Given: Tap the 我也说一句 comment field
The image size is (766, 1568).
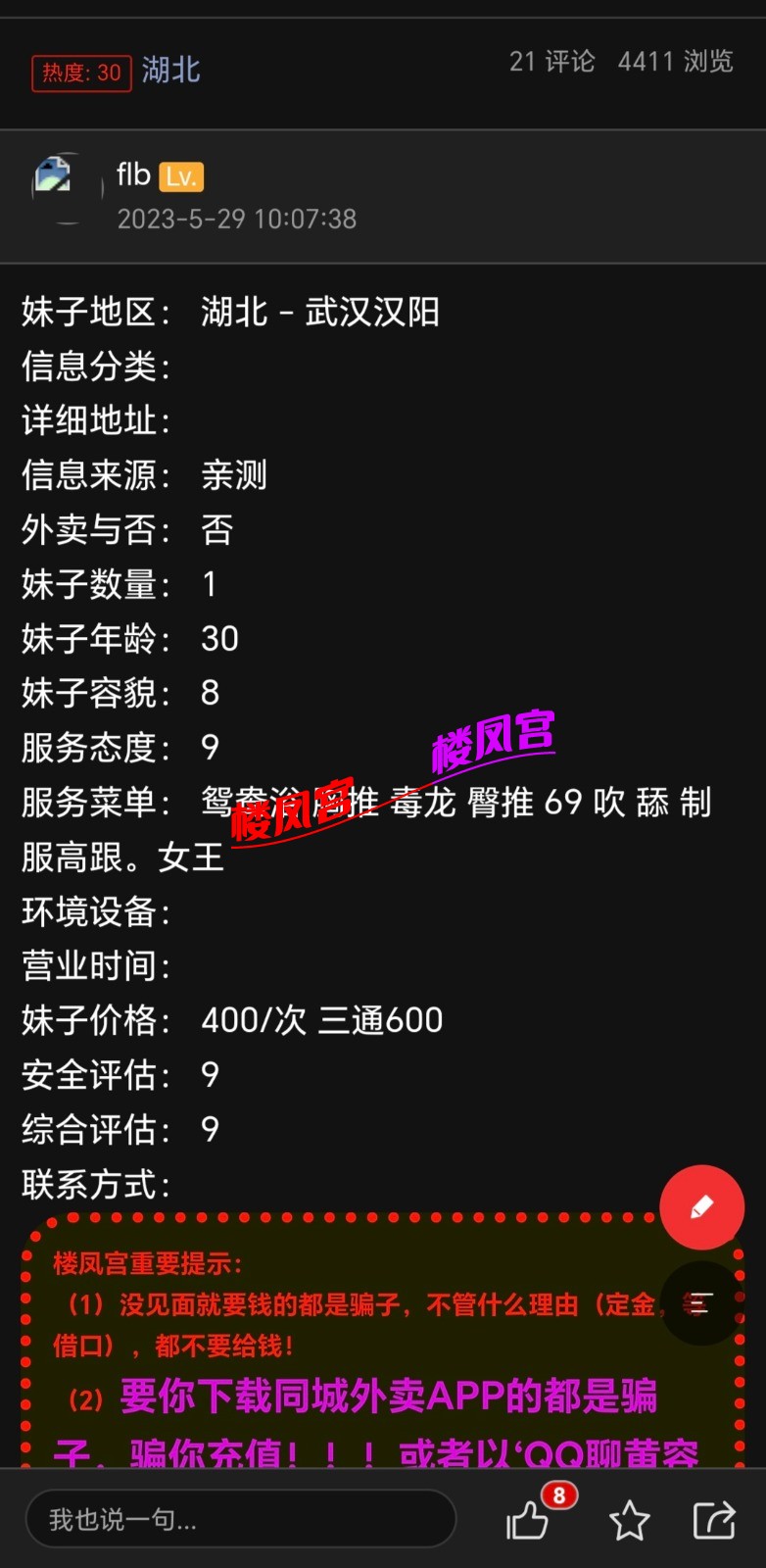Looking at the screenshot, I should point(240,1520).
